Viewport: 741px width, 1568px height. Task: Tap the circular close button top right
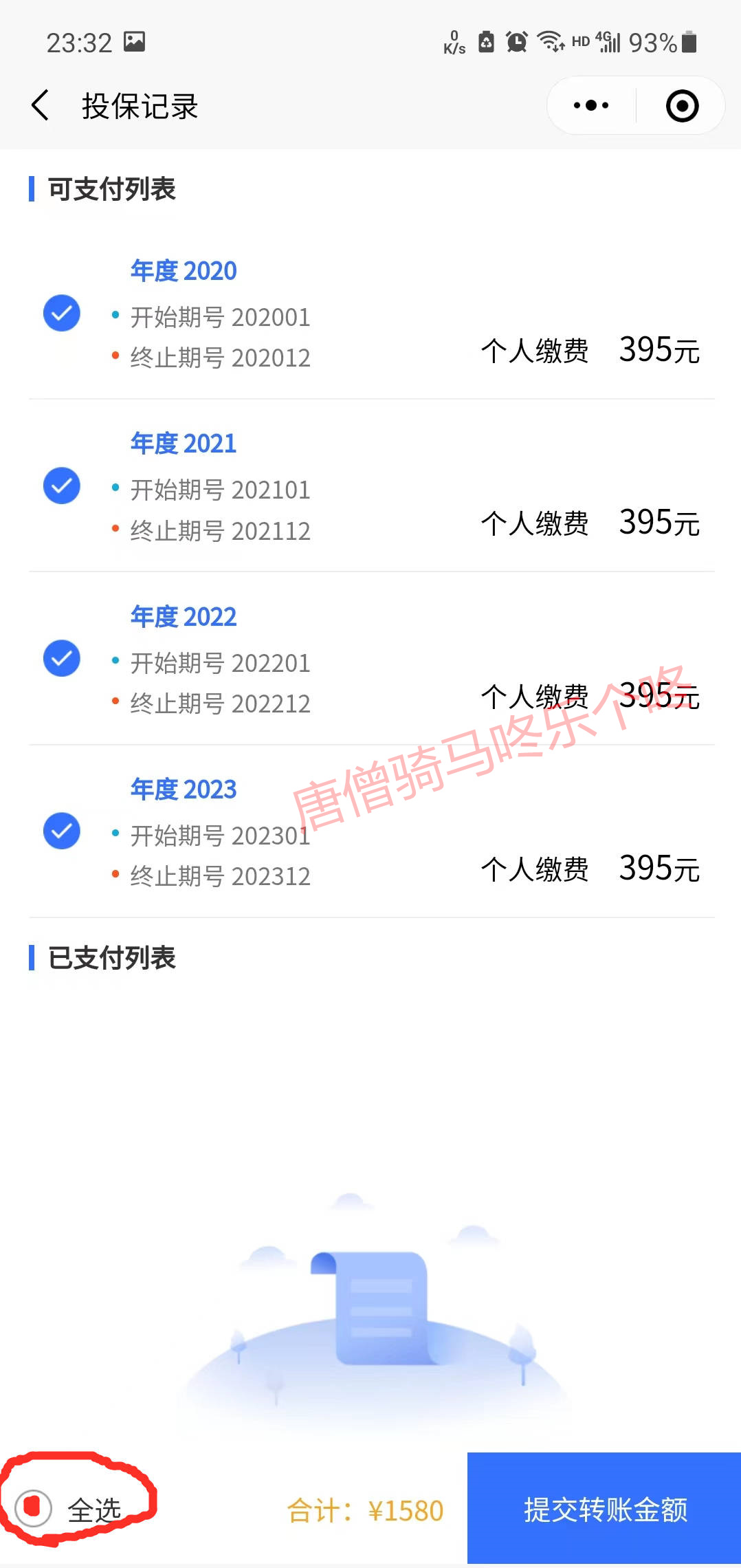(681, 105)
